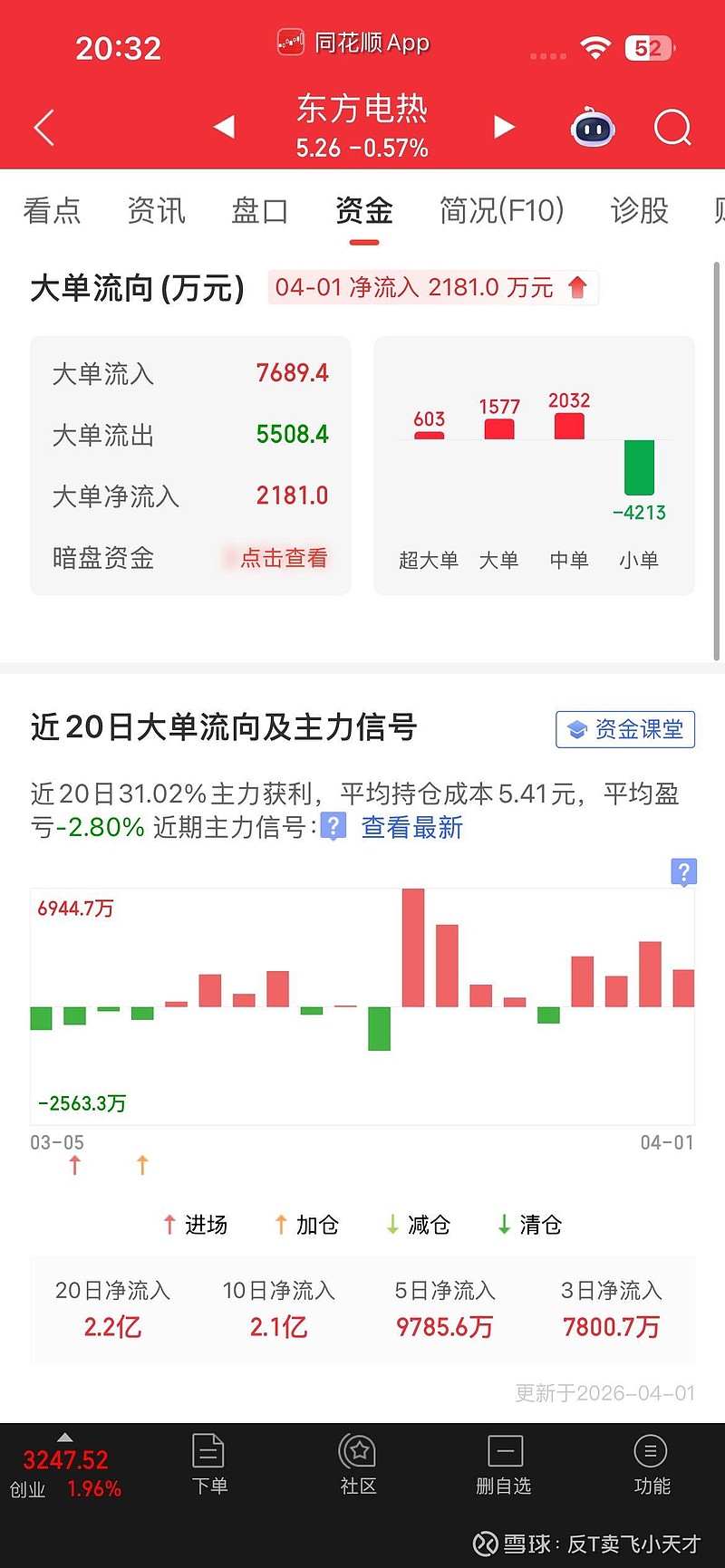The height and width of the screenshot is (1568, 725).
Task: Switch to the next stock
Action: point(504,128)
